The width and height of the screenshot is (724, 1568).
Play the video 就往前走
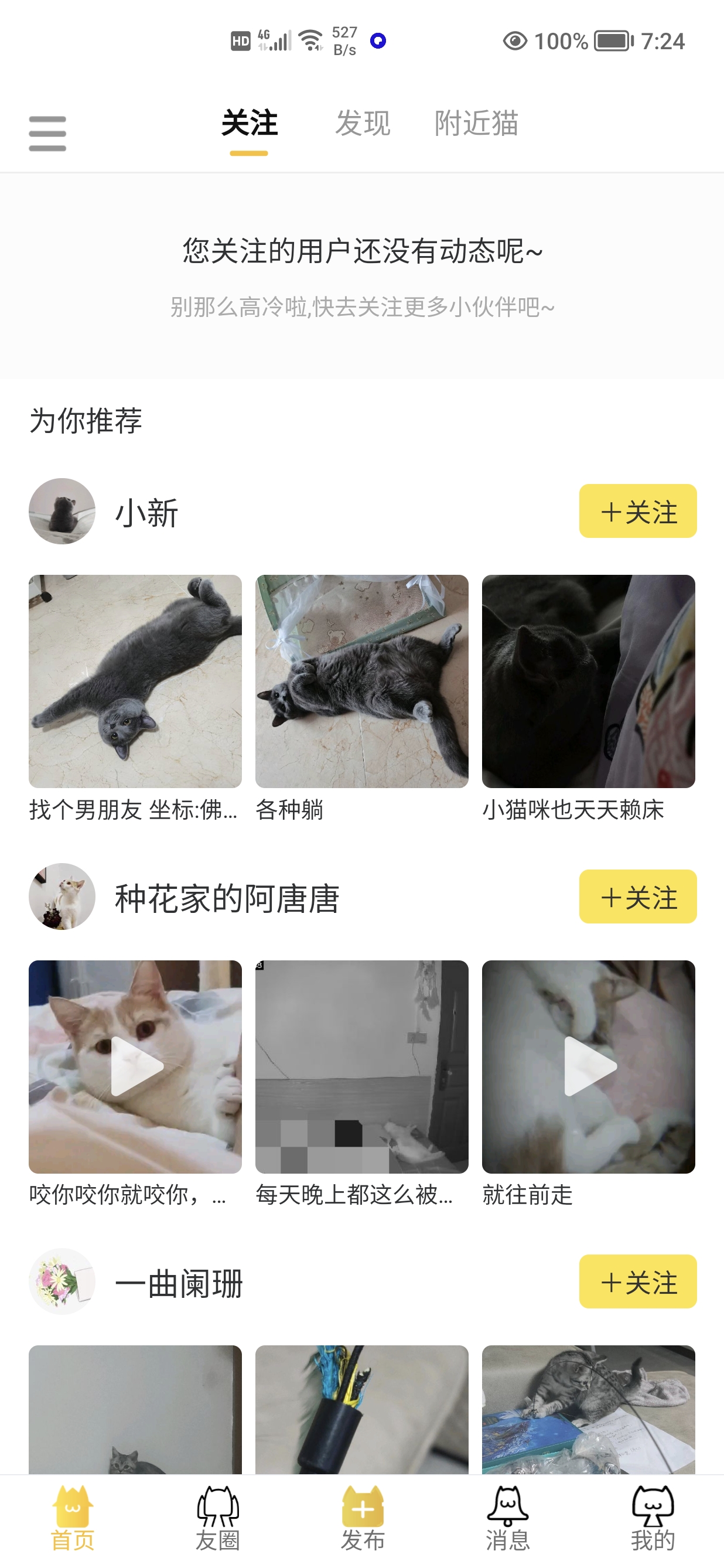588,1066
